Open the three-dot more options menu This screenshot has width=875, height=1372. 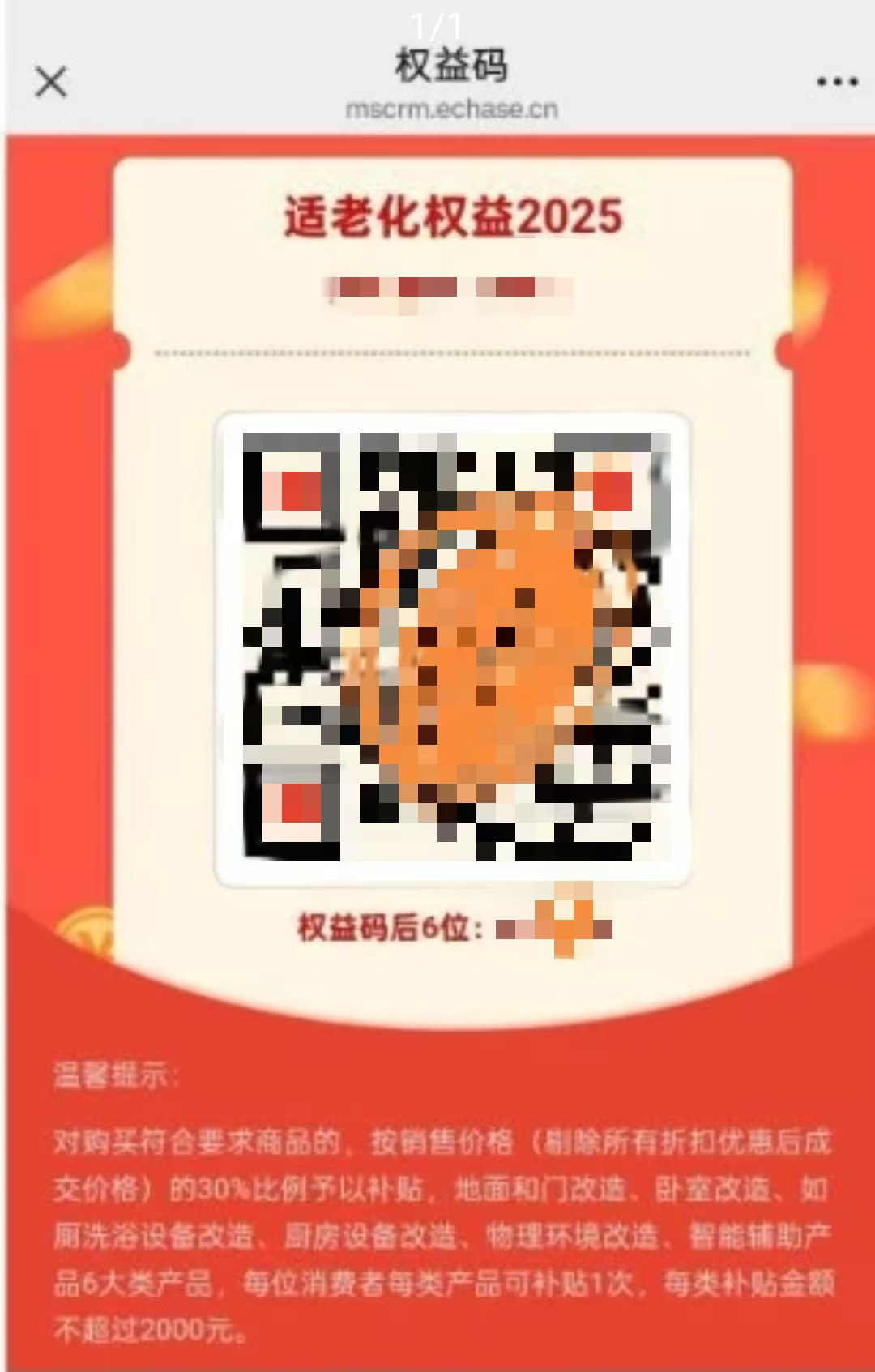837,82
